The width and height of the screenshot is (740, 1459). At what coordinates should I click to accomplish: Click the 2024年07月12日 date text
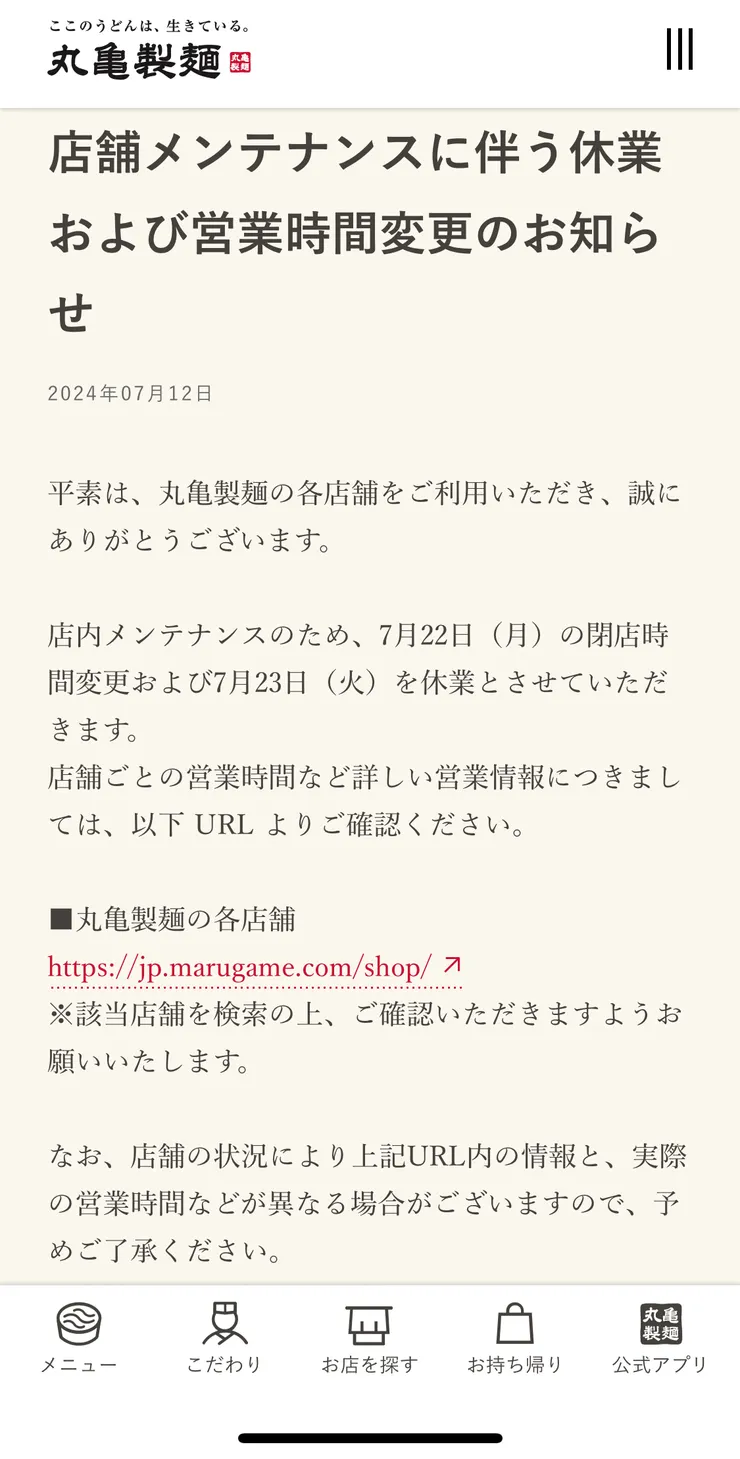(x=130, y=393)
